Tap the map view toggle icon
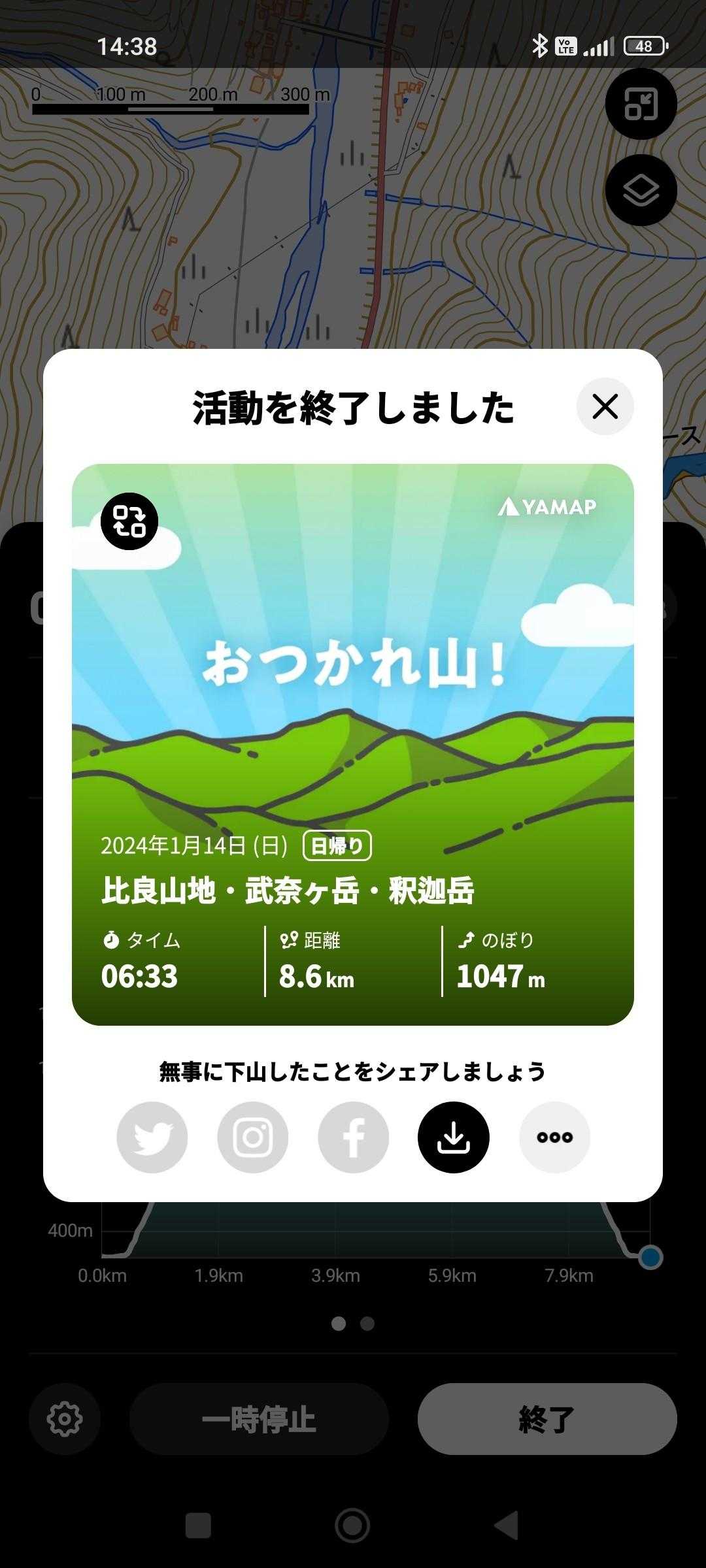Screen dimensions: 706x1568 coord(641,104)
